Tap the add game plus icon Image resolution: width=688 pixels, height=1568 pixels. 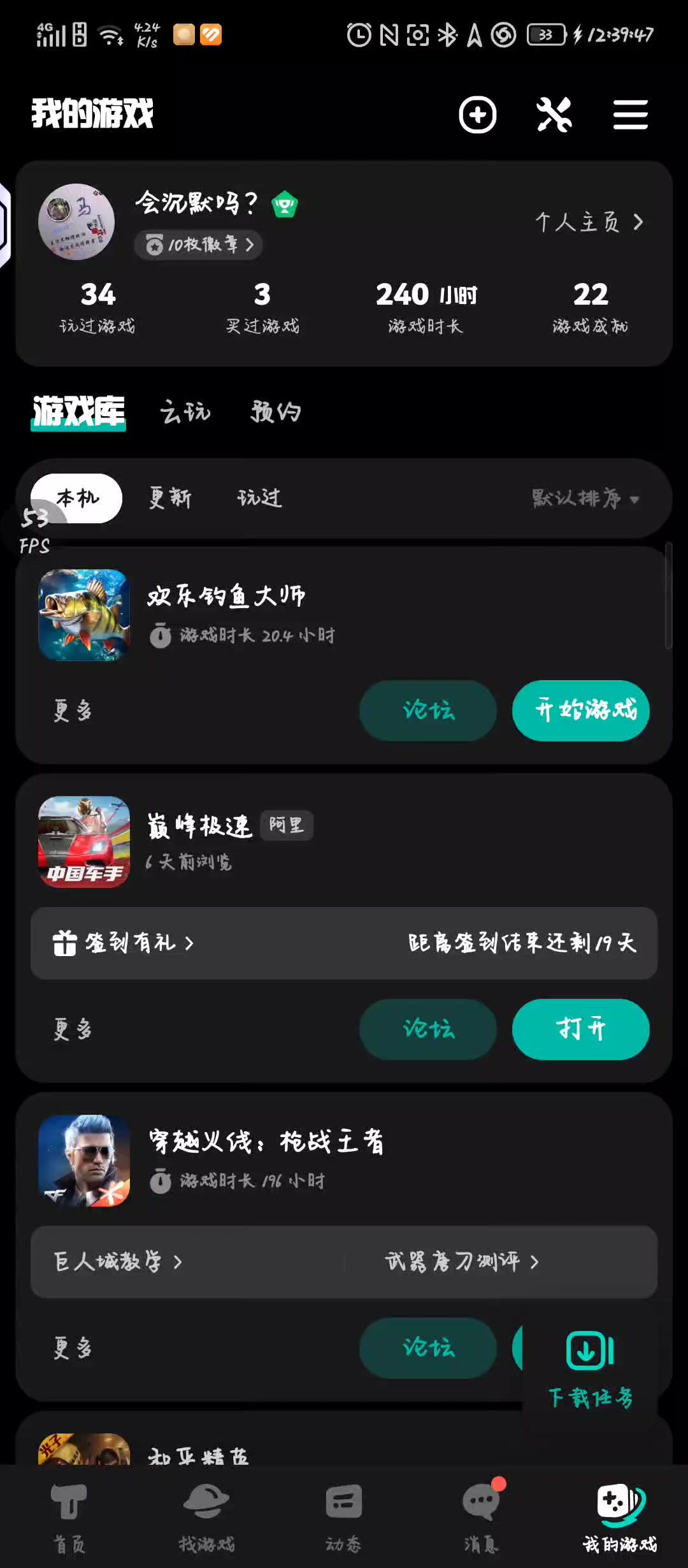coord(478,115)
